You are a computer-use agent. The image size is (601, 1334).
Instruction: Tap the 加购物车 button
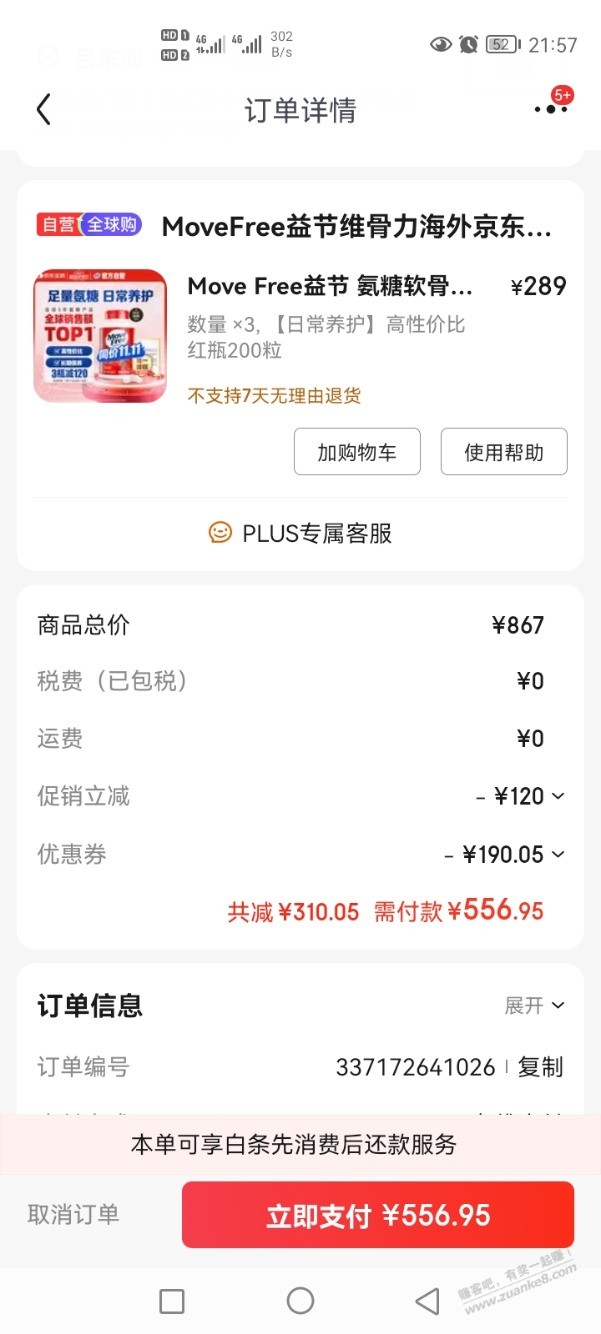(357, 452)
